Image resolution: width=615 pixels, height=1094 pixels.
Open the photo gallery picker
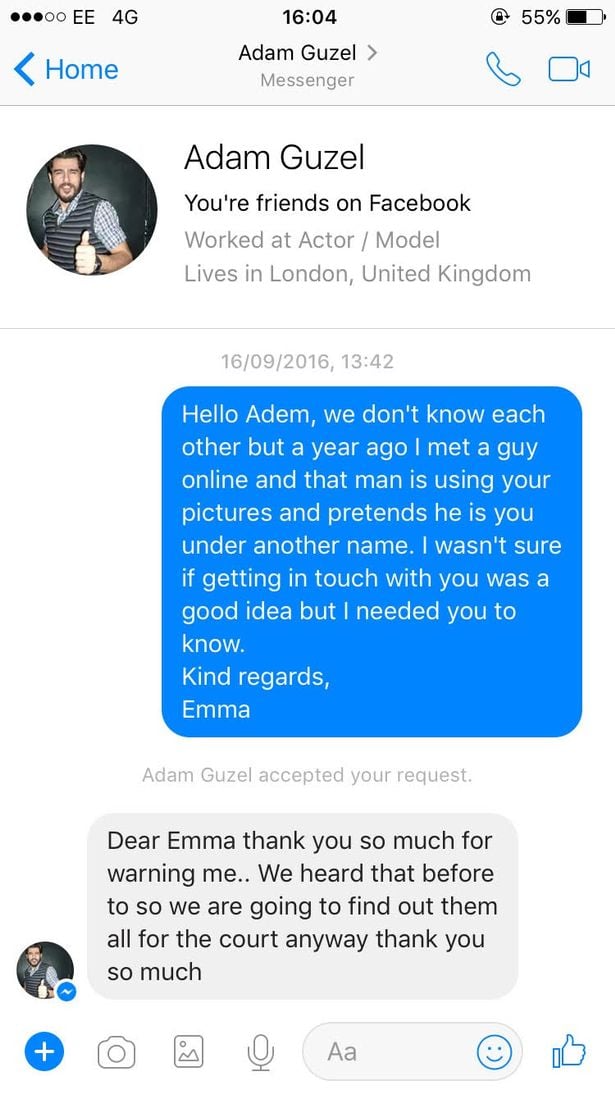click(189, 1051)
